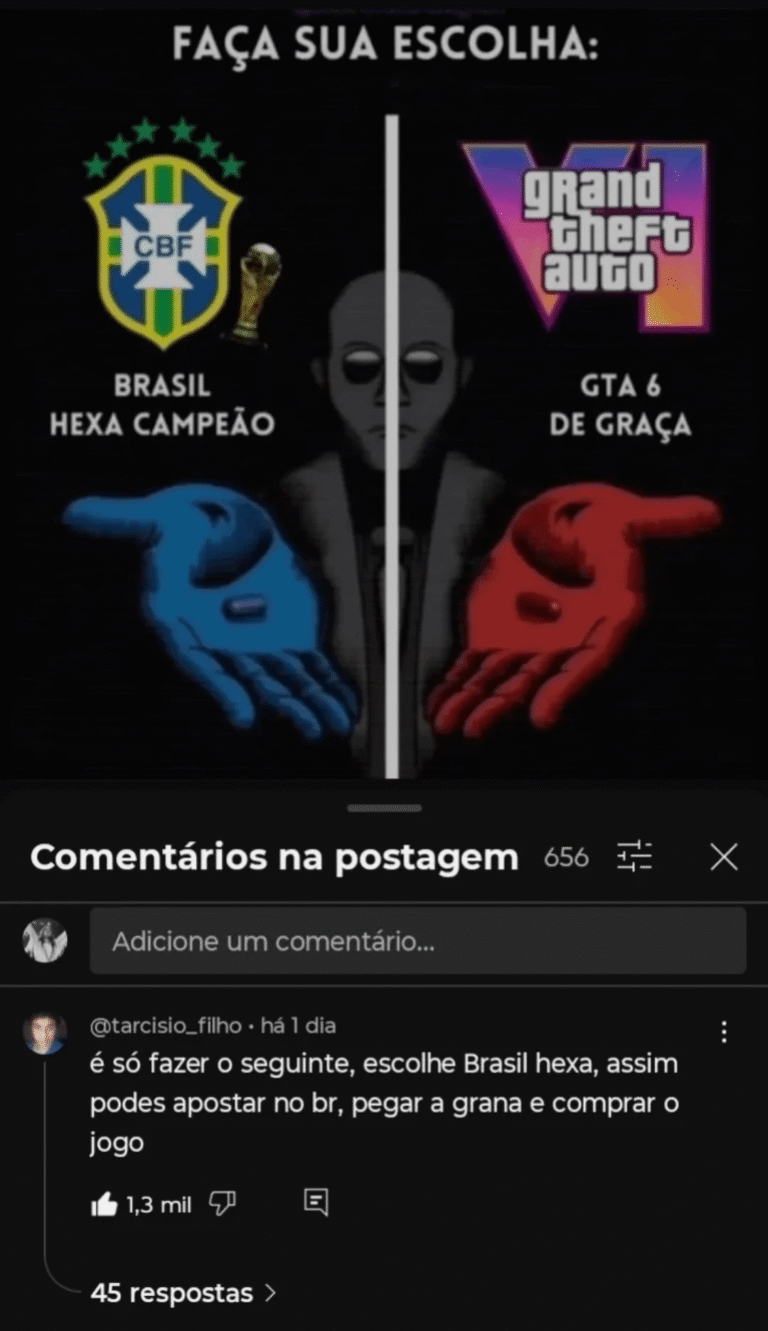768x1331 pixels.
Task: Tap the 'Adicione um comentário...' field
Action: point(417,941)
